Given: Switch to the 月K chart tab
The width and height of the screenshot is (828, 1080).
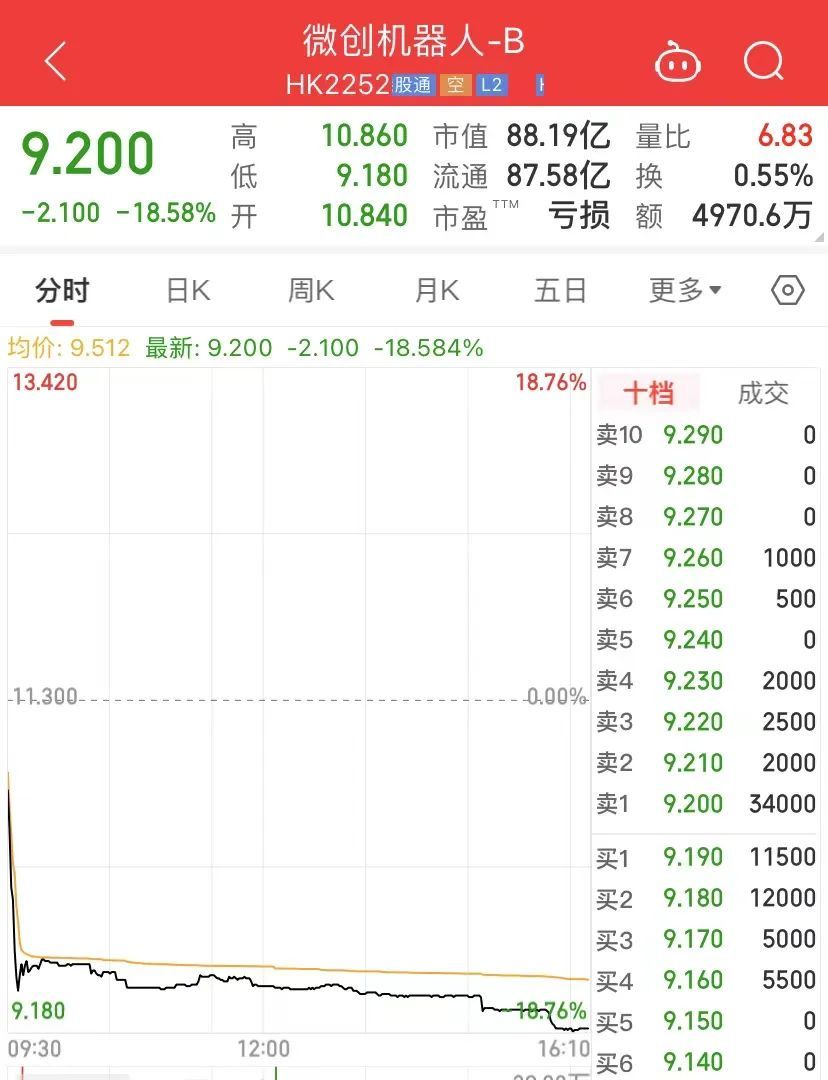Looking at the screenshot, I should 436,291.
